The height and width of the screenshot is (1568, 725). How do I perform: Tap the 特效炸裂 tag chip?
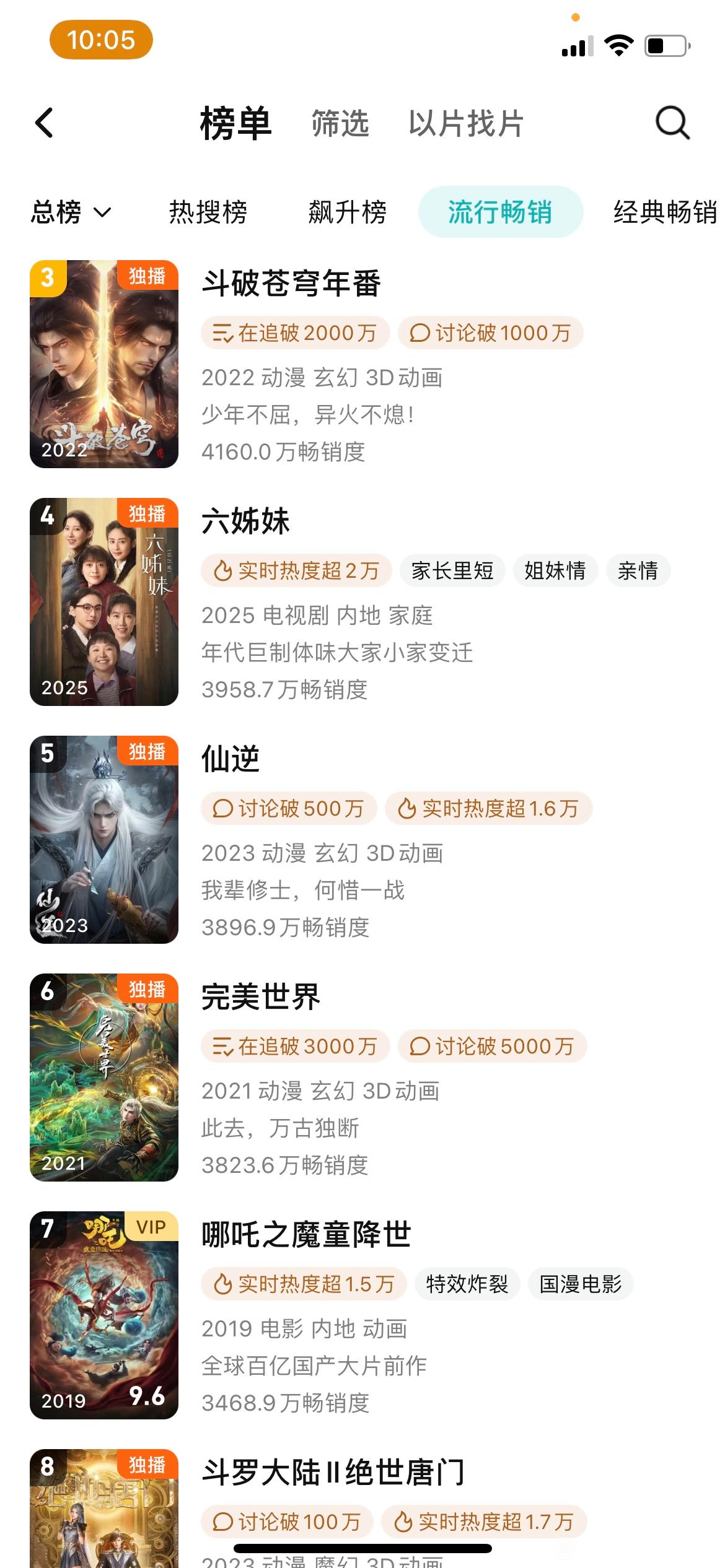pyautogui.click(x=467, y=1284)
